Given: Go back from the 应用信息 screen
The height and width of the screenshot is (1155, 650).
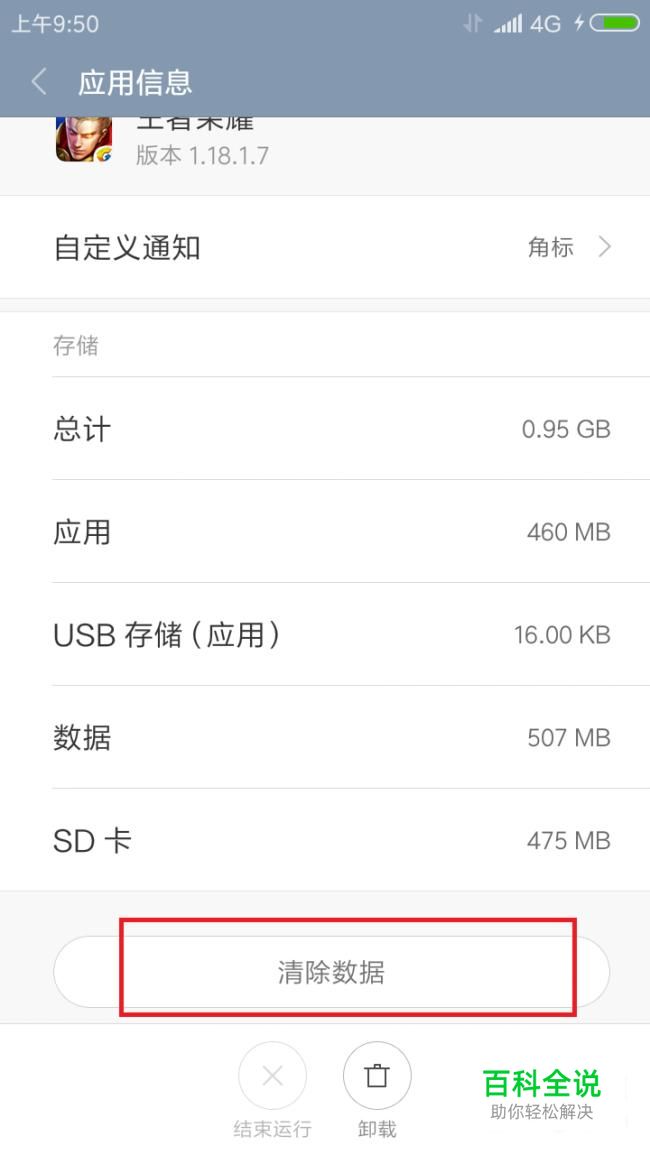Looking at the screenshot, I should click(39, 82).
